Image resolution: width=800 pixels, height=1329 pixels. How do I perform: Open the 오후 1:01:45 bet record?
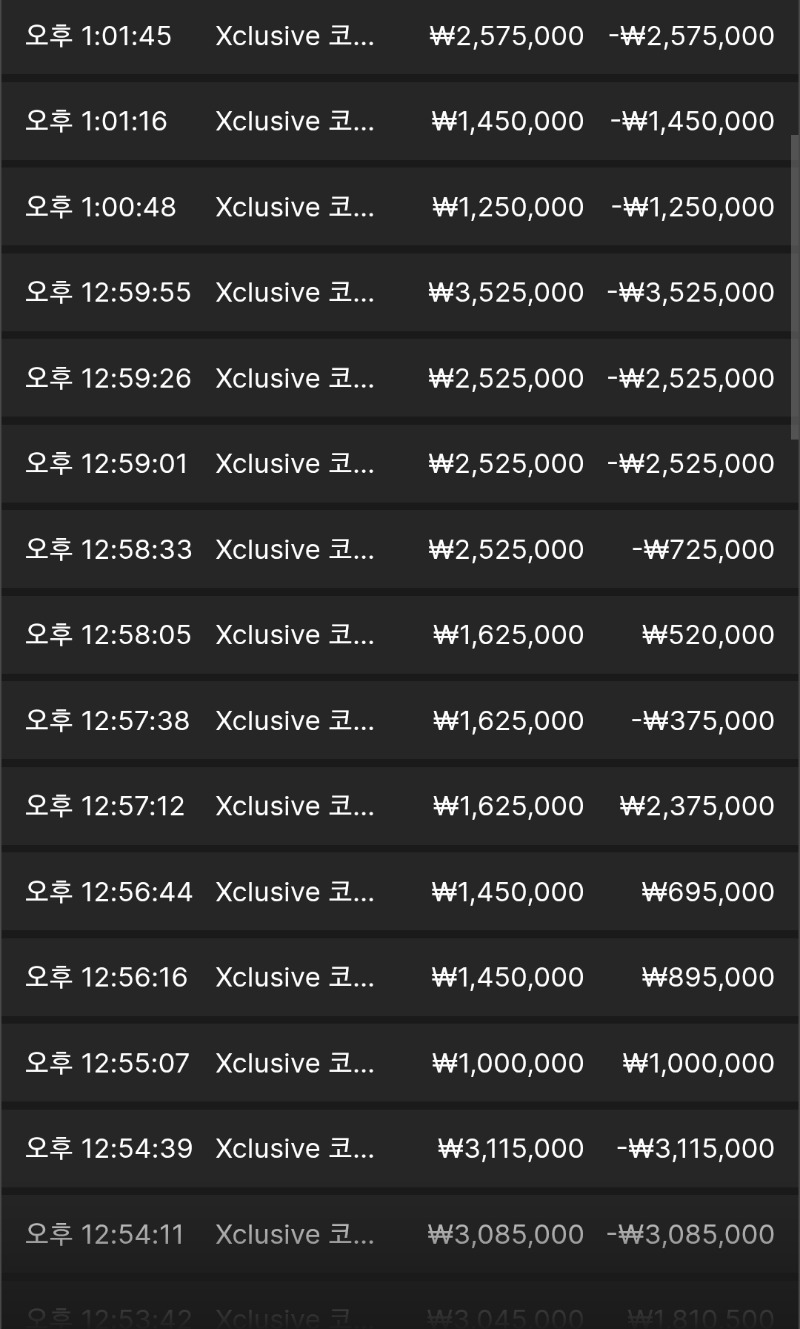click(400, 36)
